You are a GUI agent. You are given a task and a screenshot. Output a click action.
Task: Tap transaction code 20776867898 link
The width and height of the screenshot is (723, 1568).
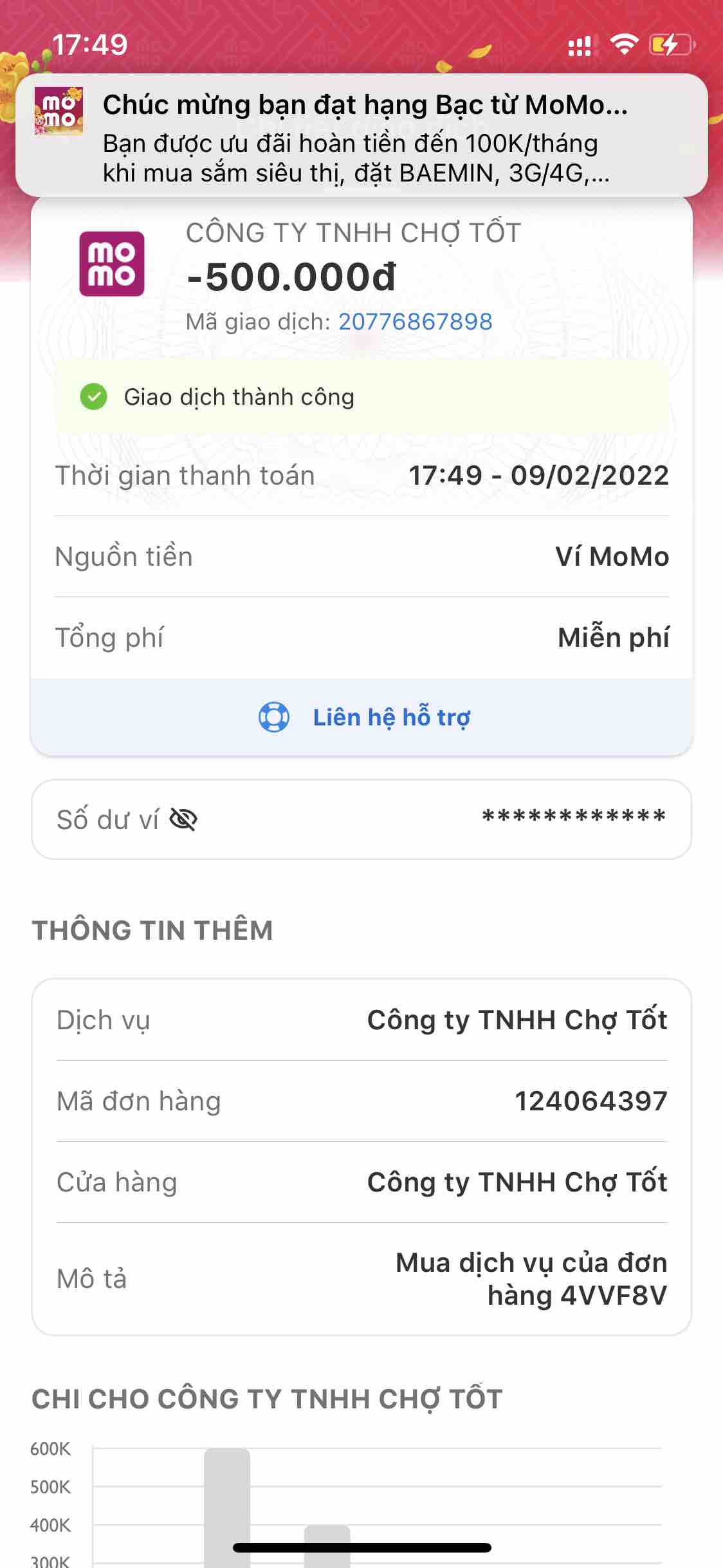click(x=415, y=322)
